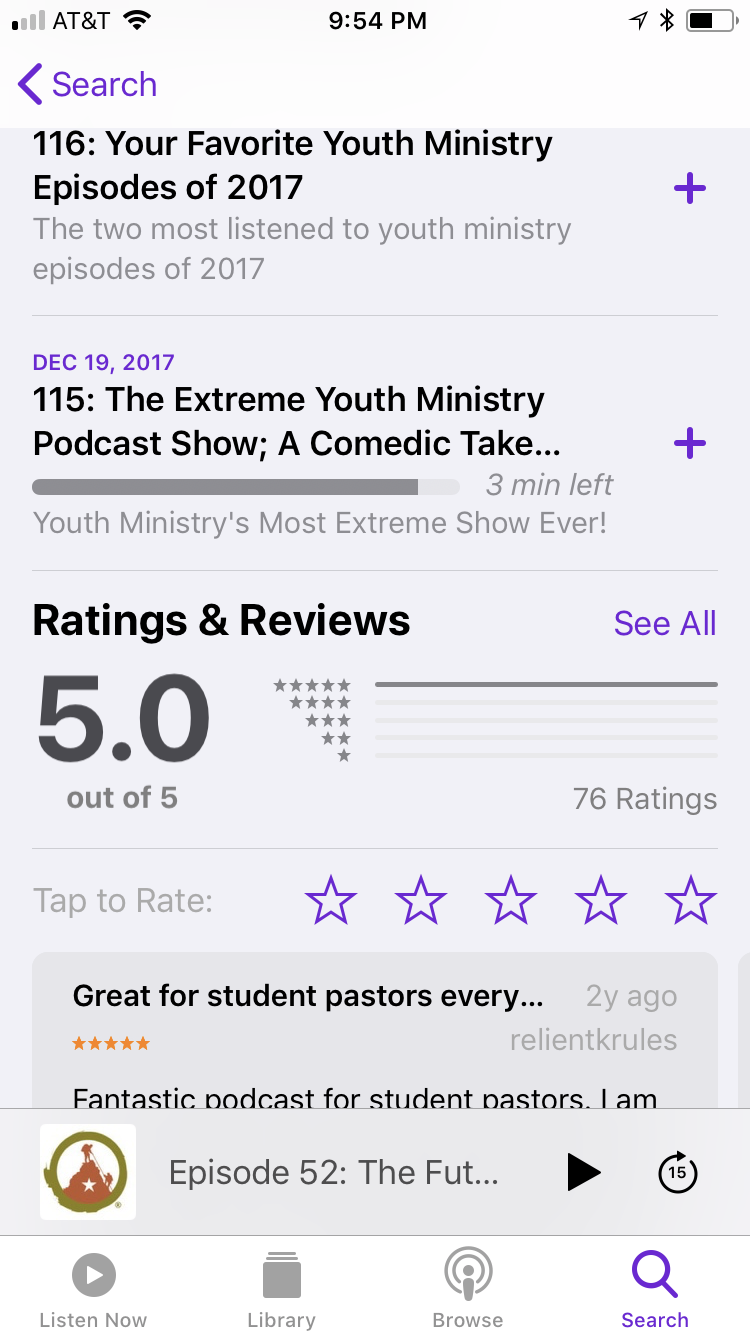
Task: Play Episode 52 in the mini player
Action: coord(583,1172)
